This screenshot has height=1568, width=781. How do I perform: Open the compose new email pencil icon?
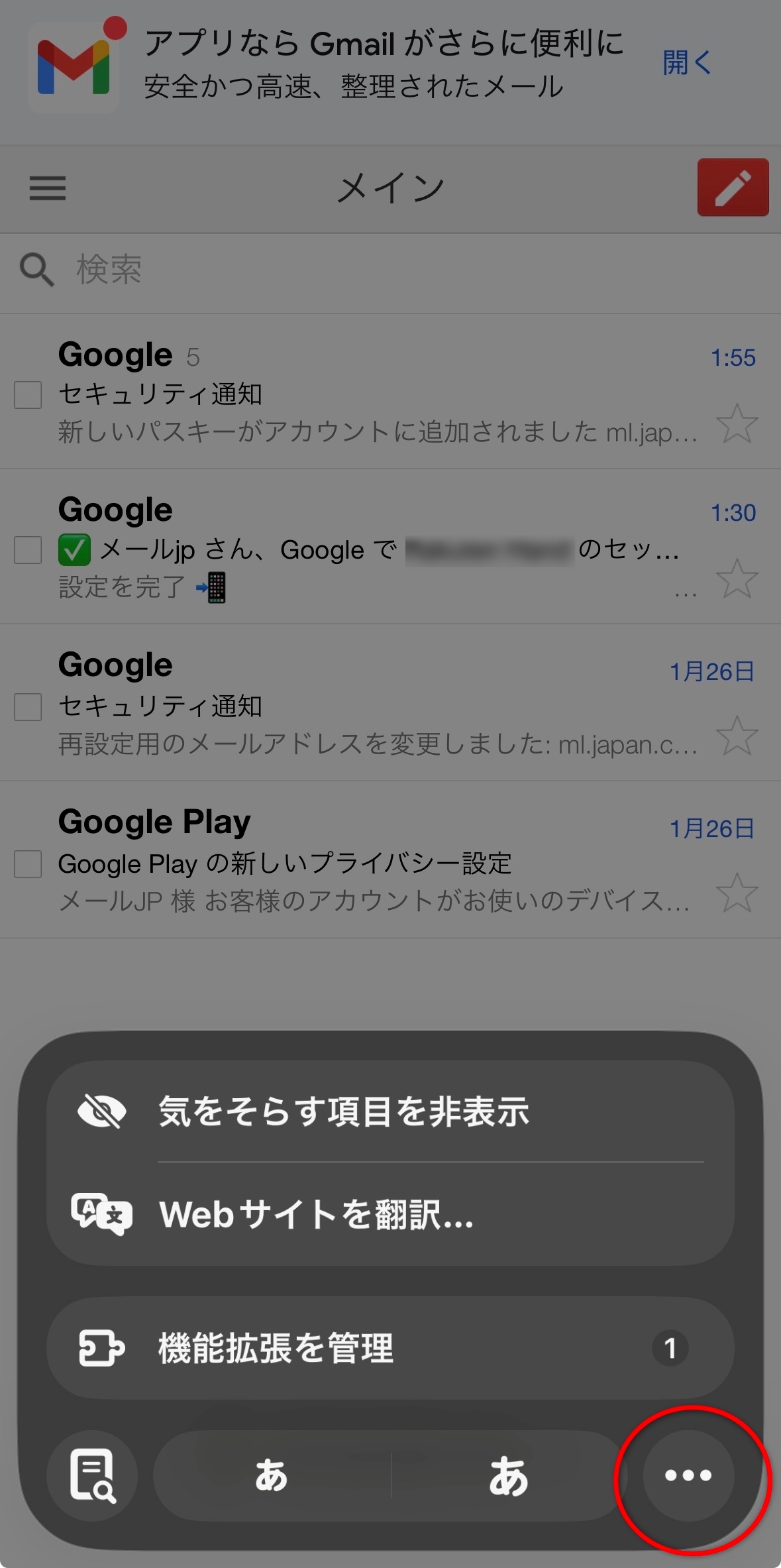click(x=733, y=188)
